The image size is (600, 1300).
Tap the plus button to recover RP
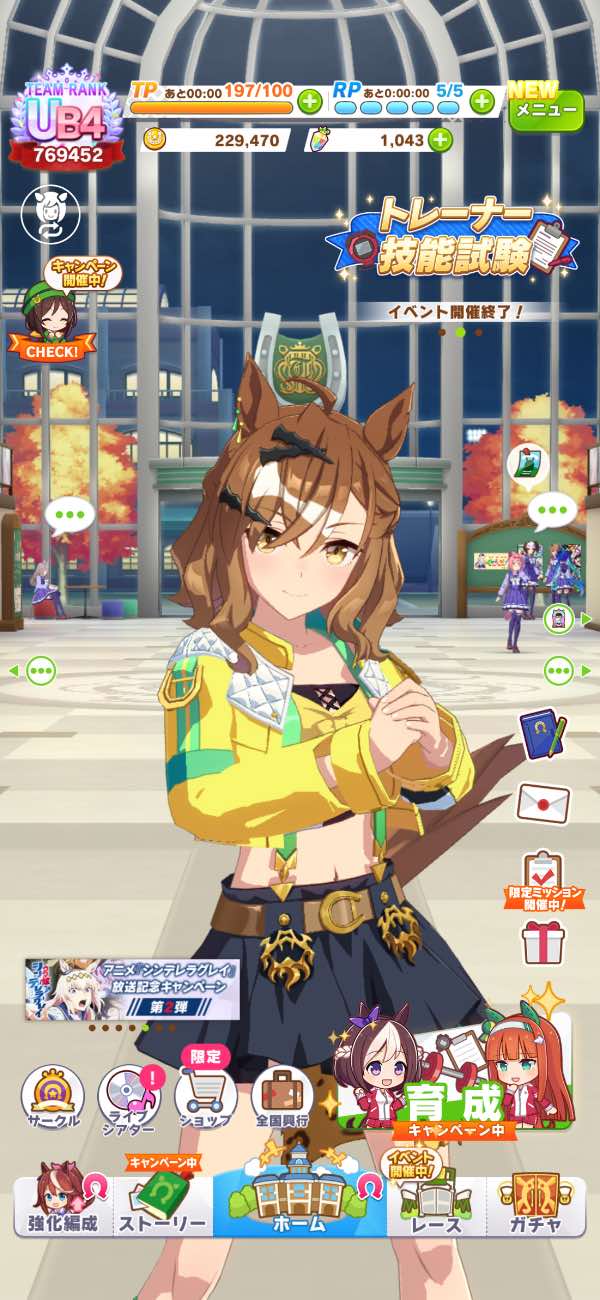click(x=482, y=101)
